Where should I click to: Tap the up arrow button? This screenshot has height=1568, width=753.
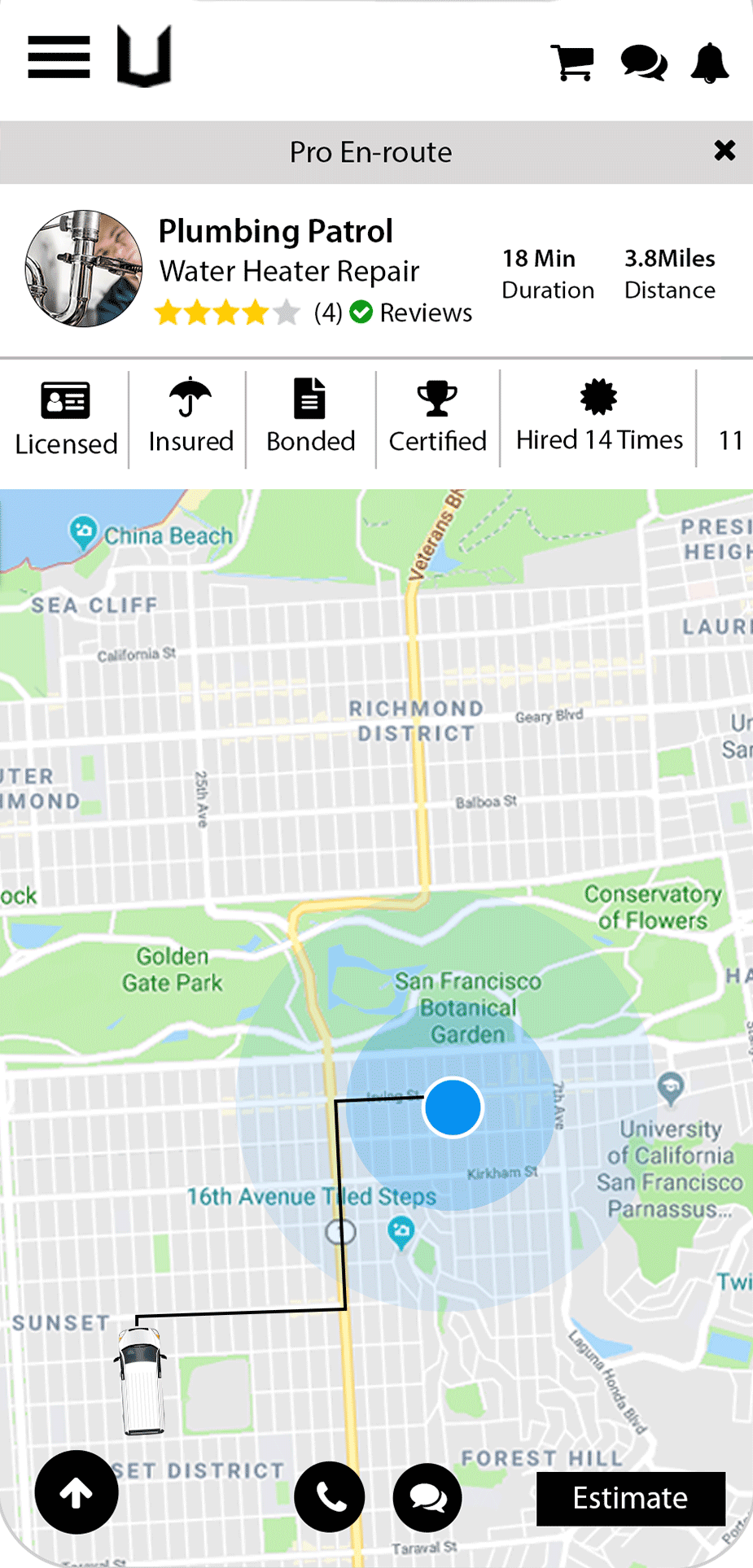[x=77, y=1492]
